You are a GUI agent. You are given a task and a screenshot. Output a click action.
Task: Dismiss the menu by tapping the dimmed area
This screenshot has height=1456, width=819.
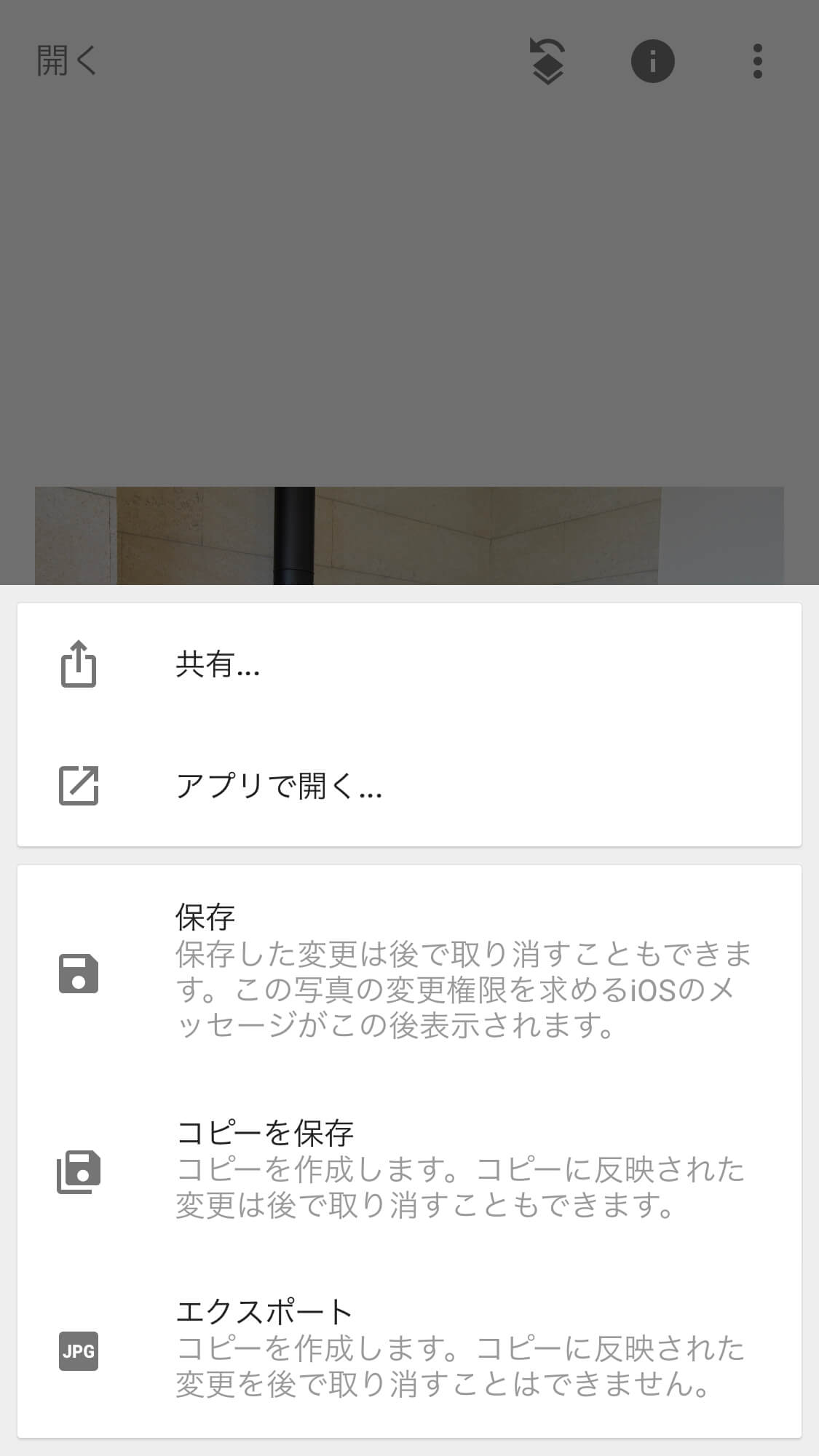(408, 291)
